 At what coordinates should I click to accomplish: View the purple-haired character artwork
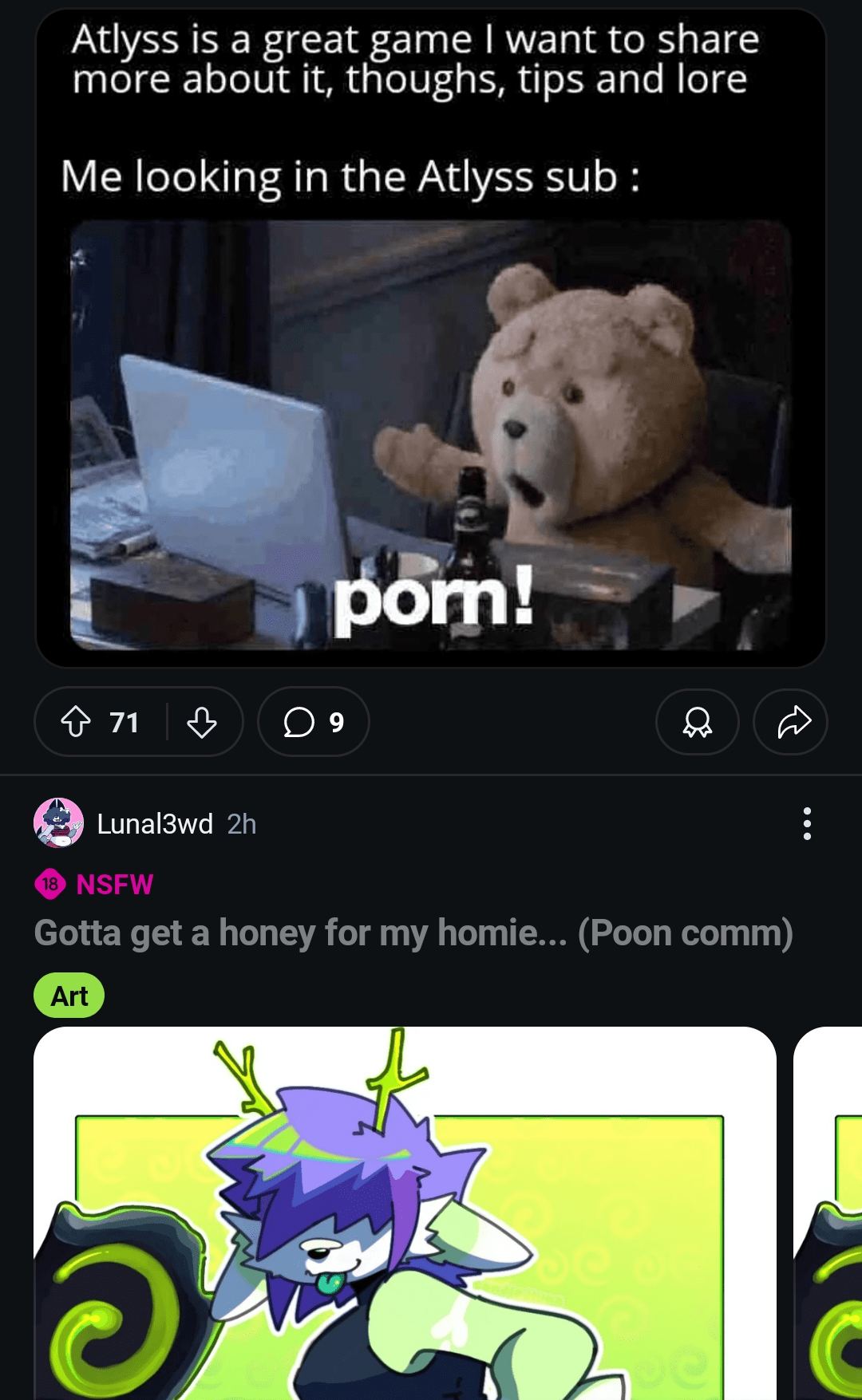click(405, 1213)
